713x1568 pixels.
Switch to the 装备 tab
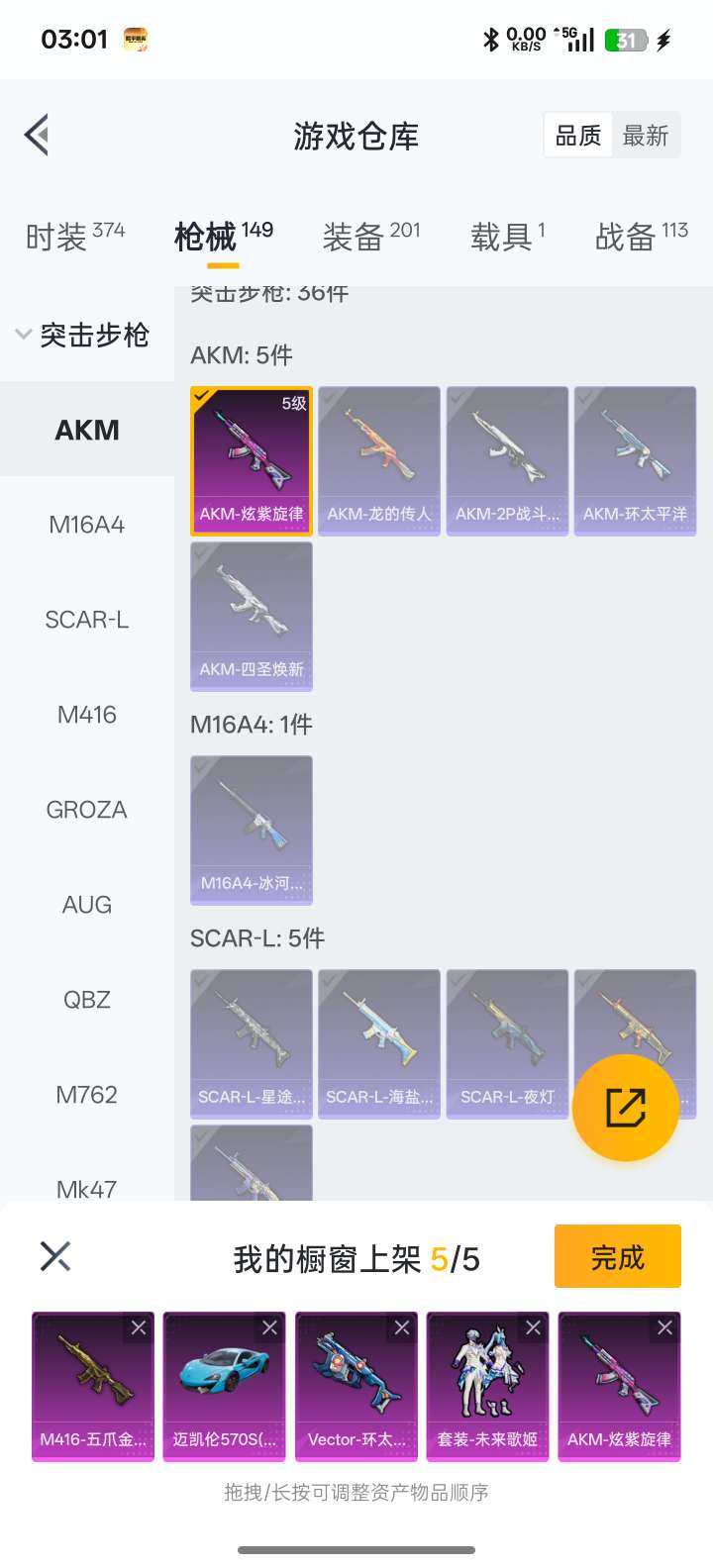coord(370,237)
